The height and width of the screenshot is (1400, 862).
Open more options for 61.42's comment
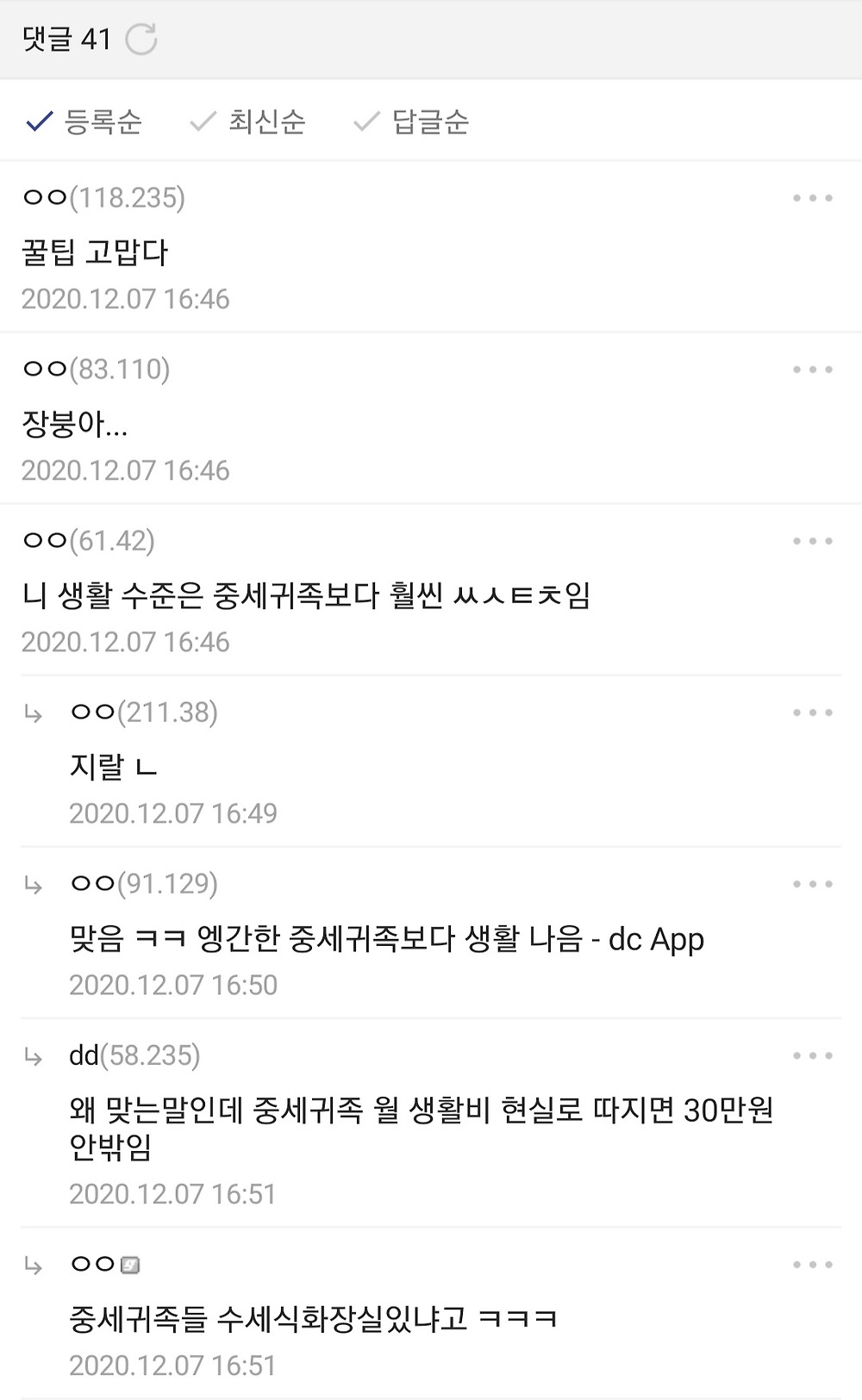click(x=813, y=541)
